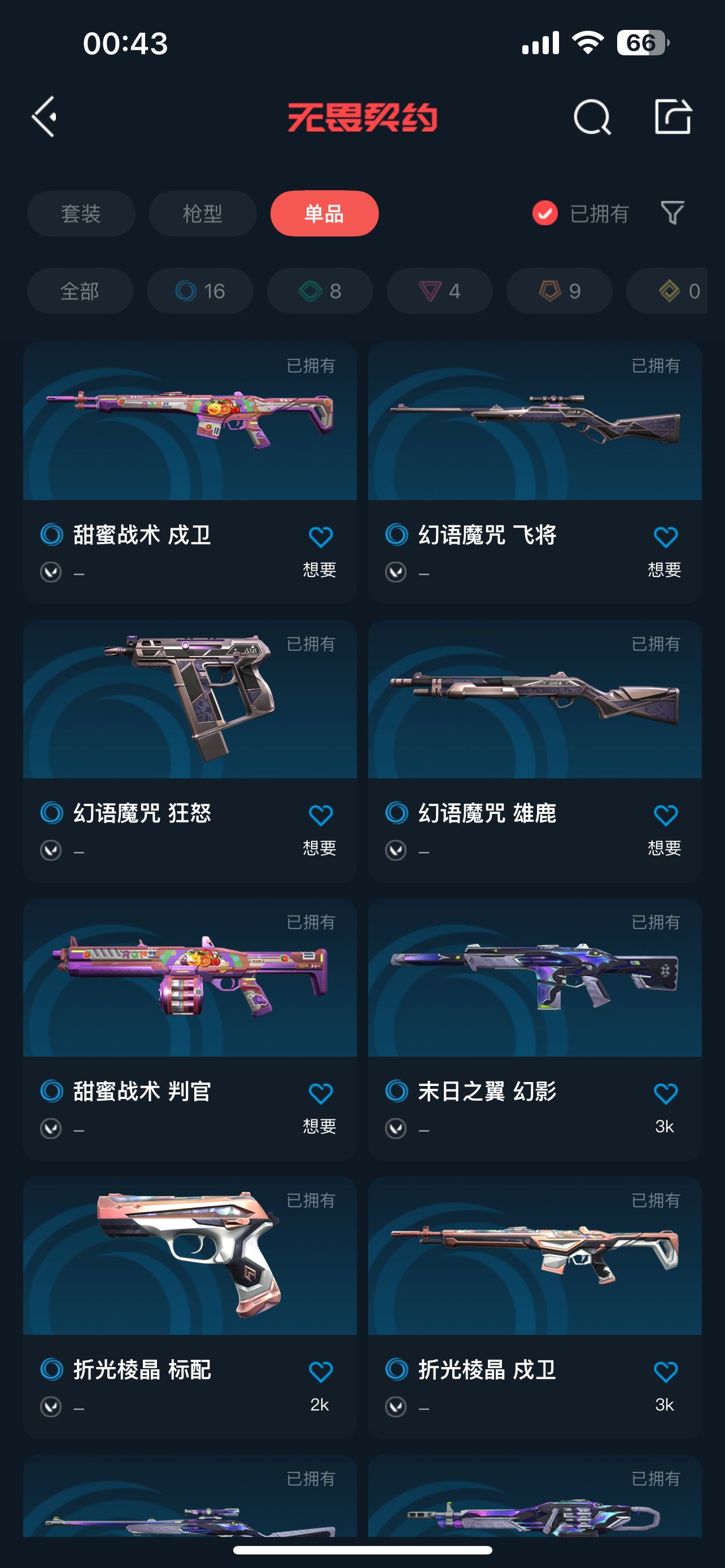Viewport: 725px width, 1568px height.
Task: Tap the 想要 heart on 幻语魔咒 雄鹿
Action: (665, 816)
